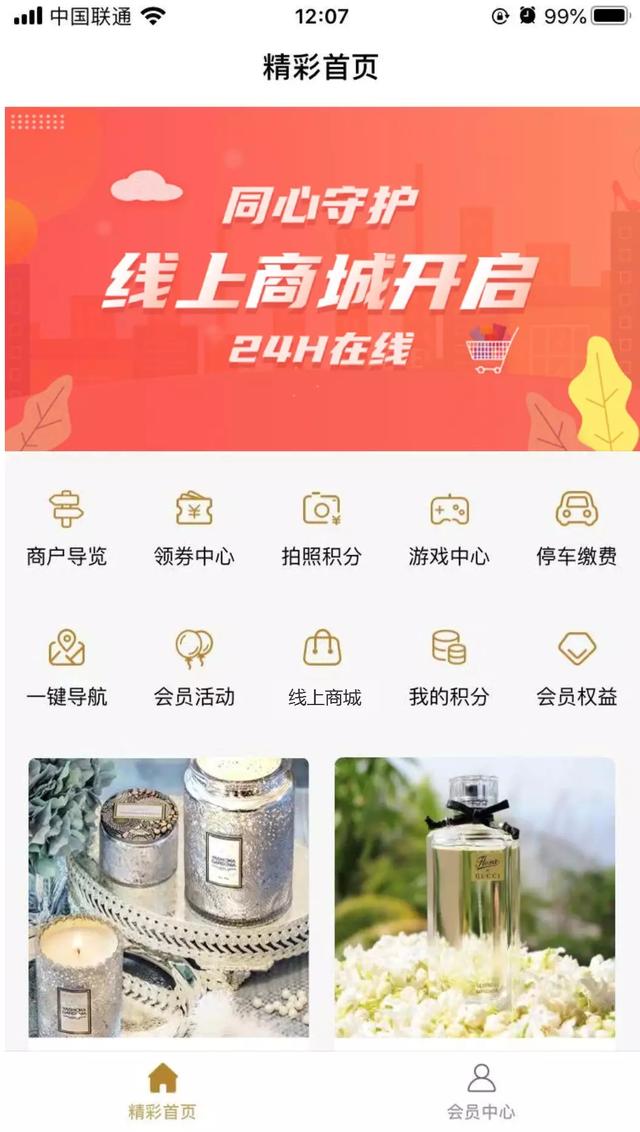
Task: Switch to the 会员中心 tab
Action: coord(481,1091)
